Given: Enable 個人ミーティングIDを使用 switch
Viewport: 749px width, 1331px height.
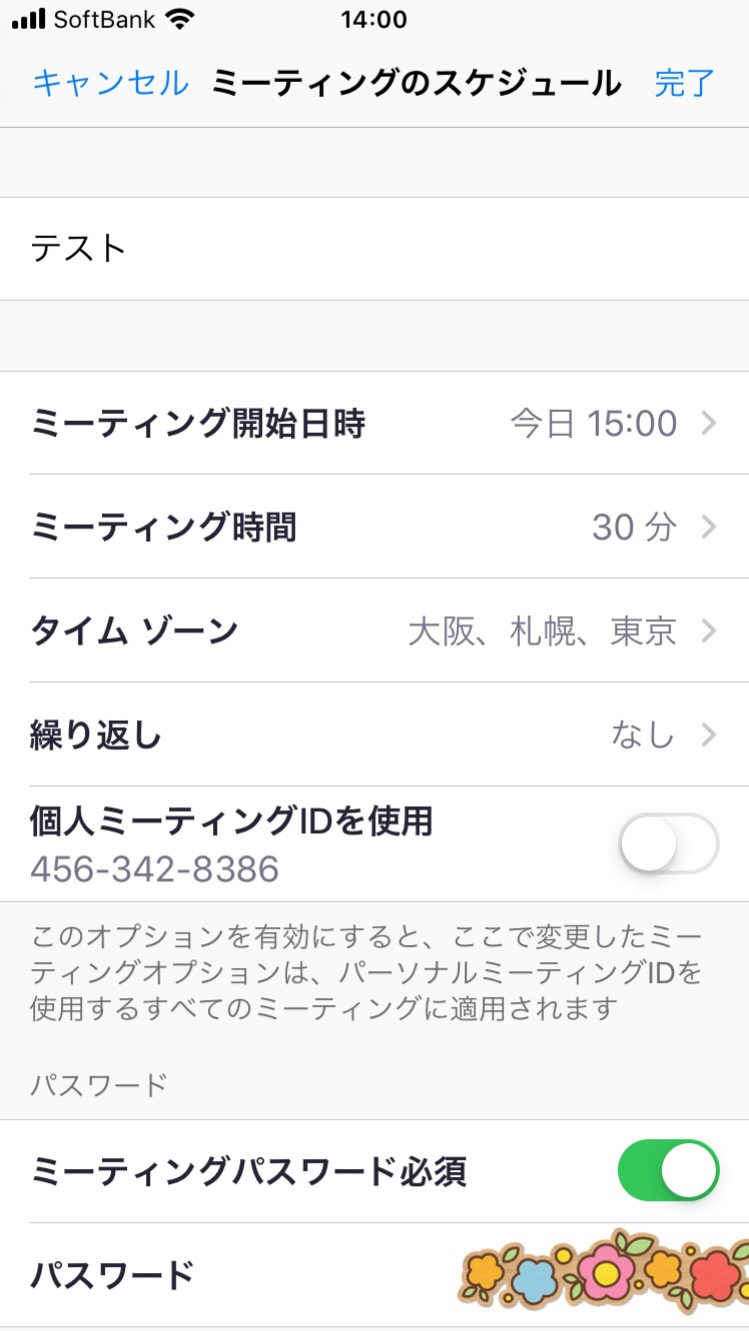Looking at the screenshot, I should click(x=668, y=844).
